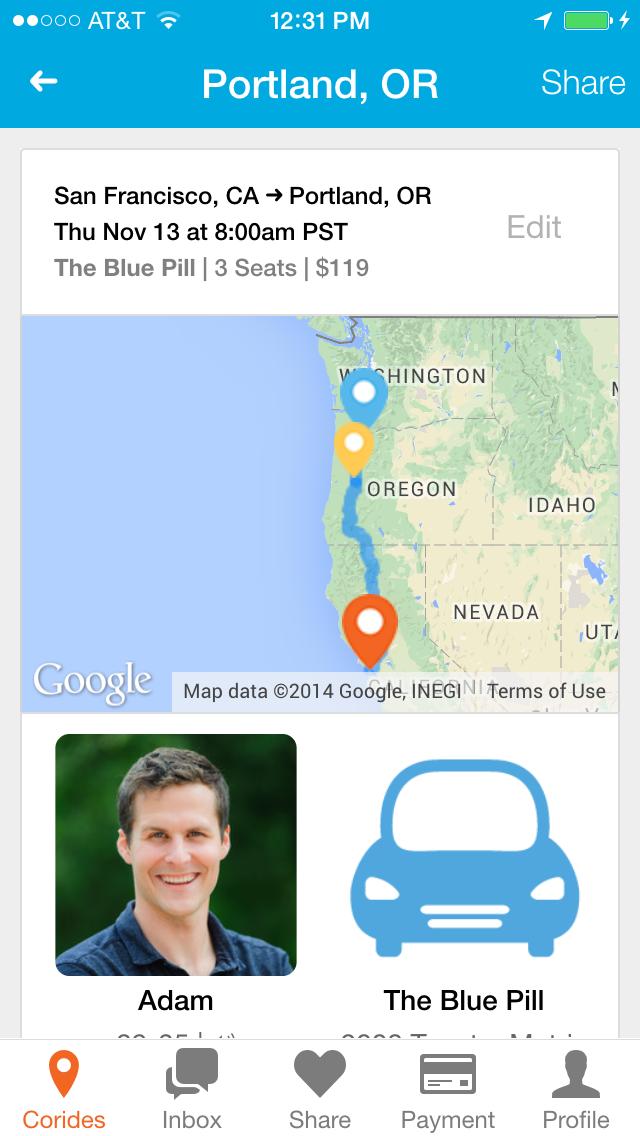Go to the Payment tab
Viewport: 640px width, 1136px height.
click(x=448, y=1090)
